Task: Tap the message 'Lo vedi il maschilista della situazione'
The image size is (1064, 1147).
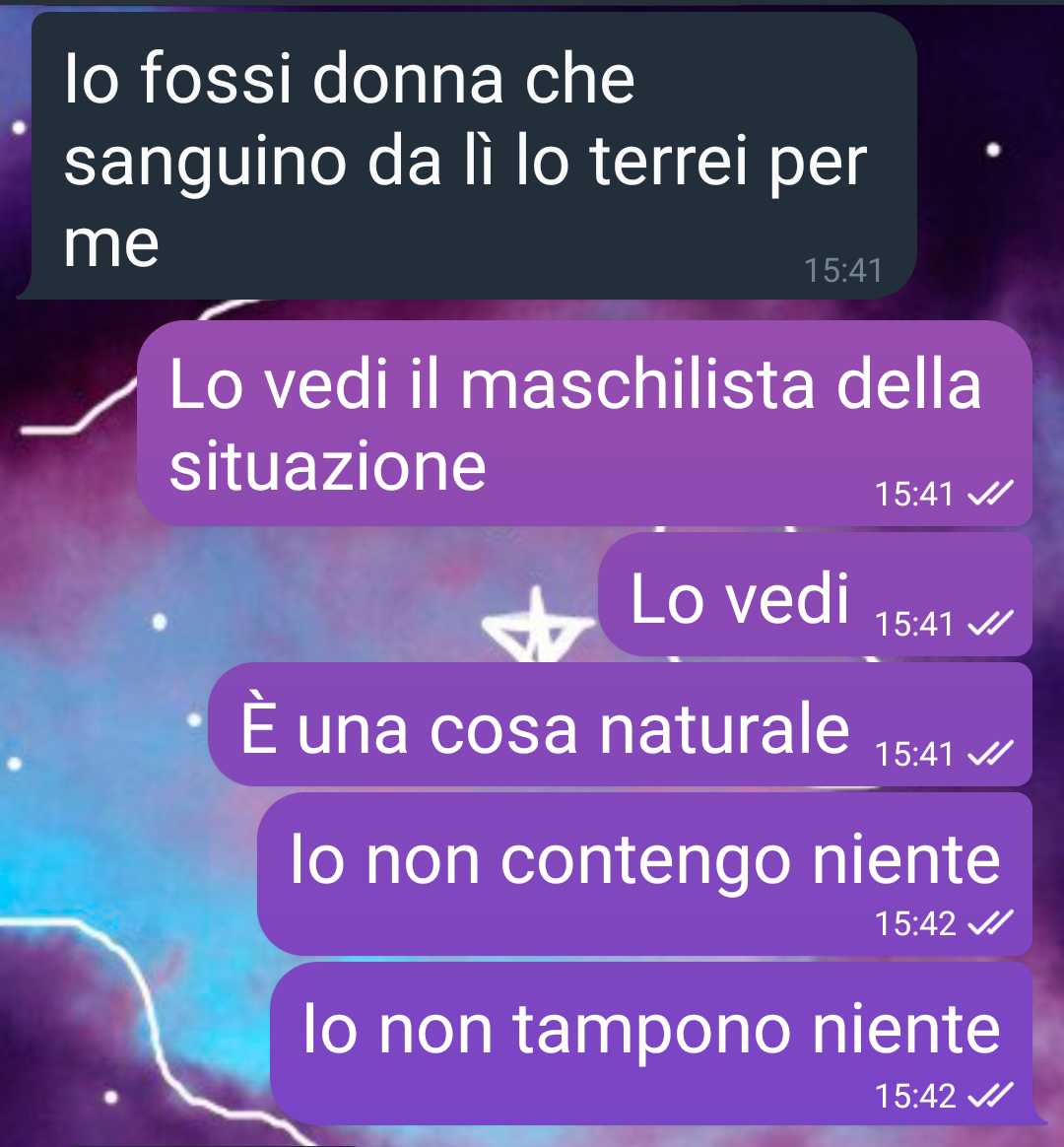Action: (581, 424)
